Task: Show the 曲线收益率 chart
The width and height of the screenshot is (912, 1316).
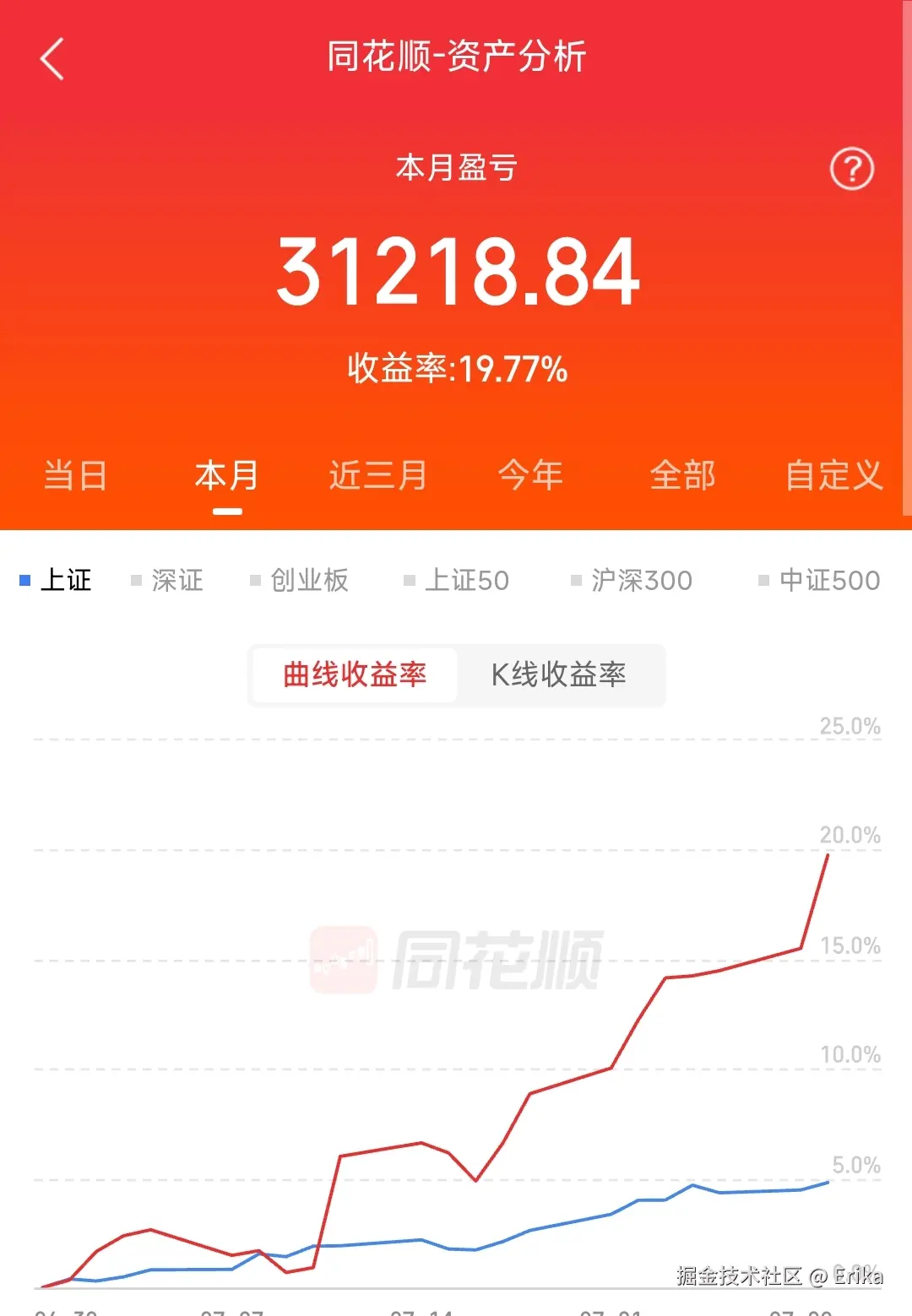Action: 355,674
